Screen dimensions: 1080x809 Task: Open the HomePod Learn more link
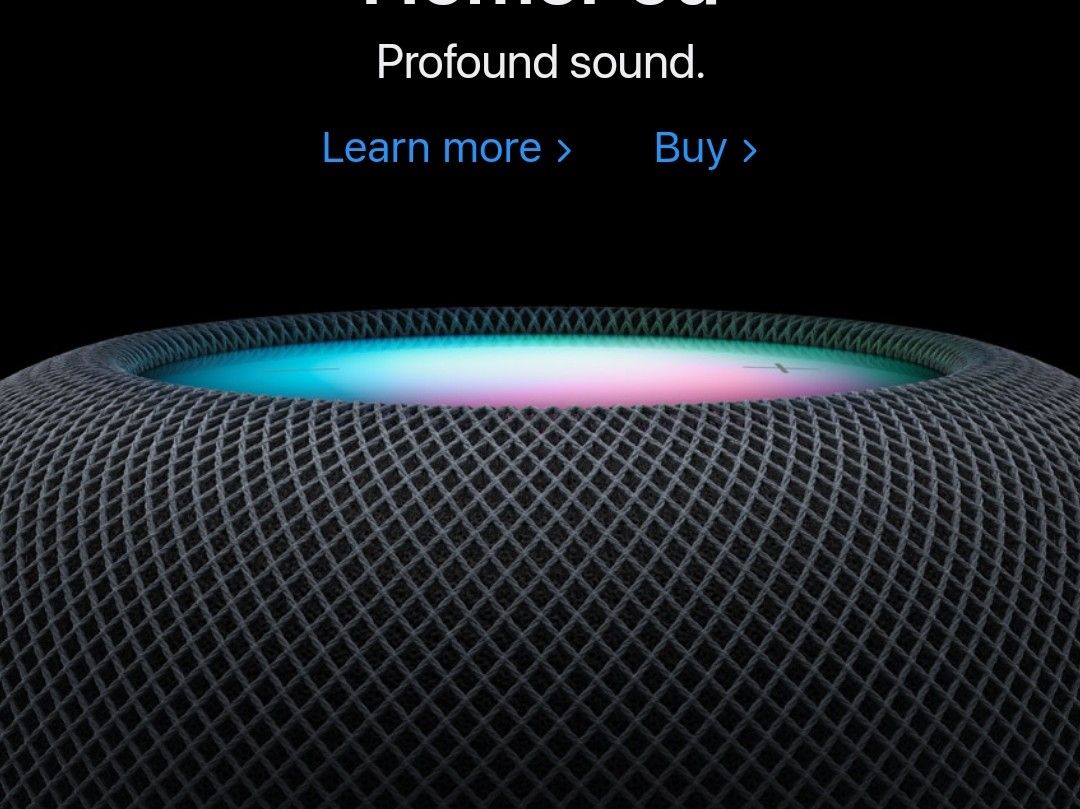click(446, 149)
